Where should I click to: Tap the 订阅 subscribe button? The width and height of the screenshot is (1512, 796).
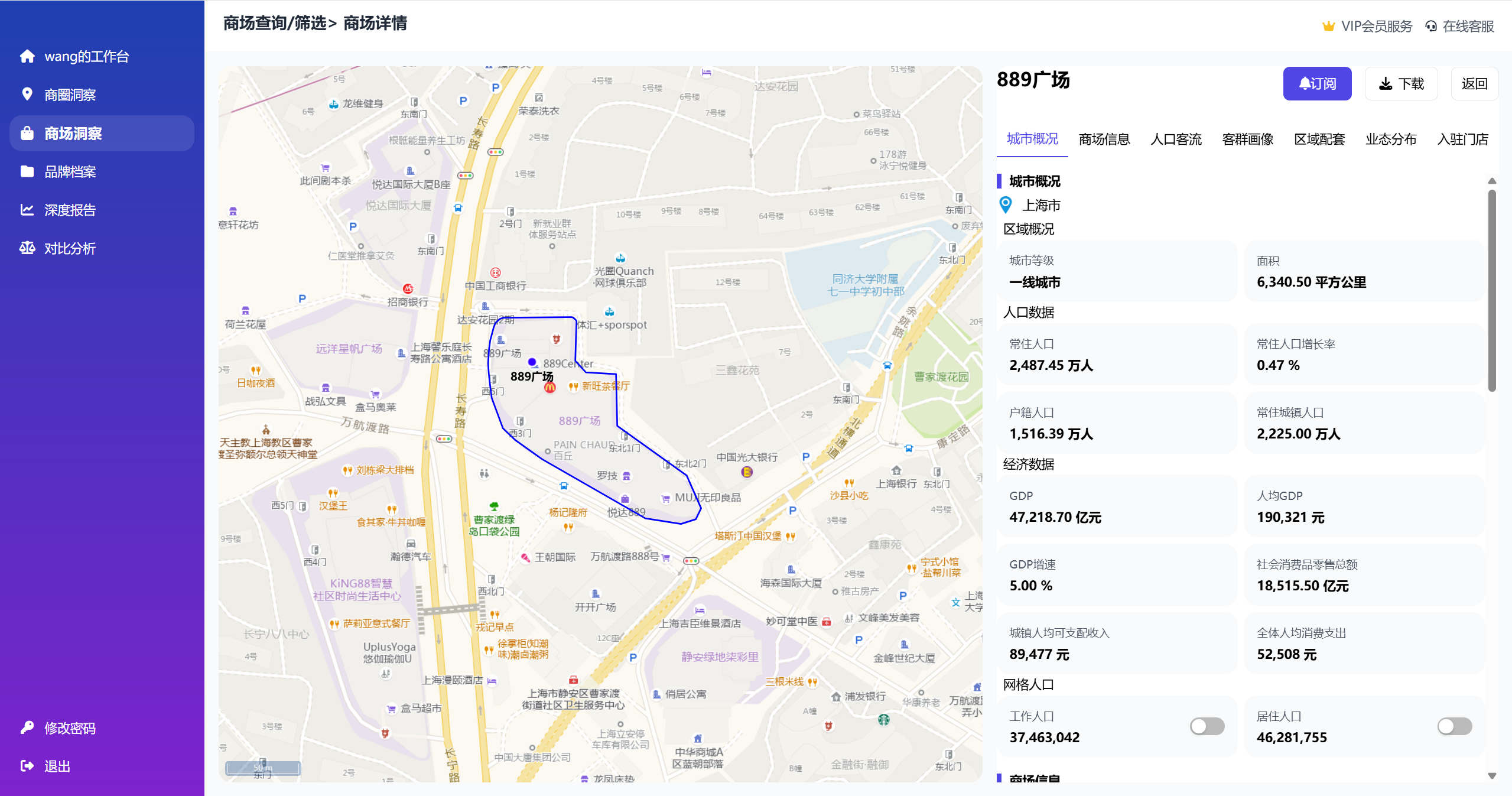pos(1316,84)
